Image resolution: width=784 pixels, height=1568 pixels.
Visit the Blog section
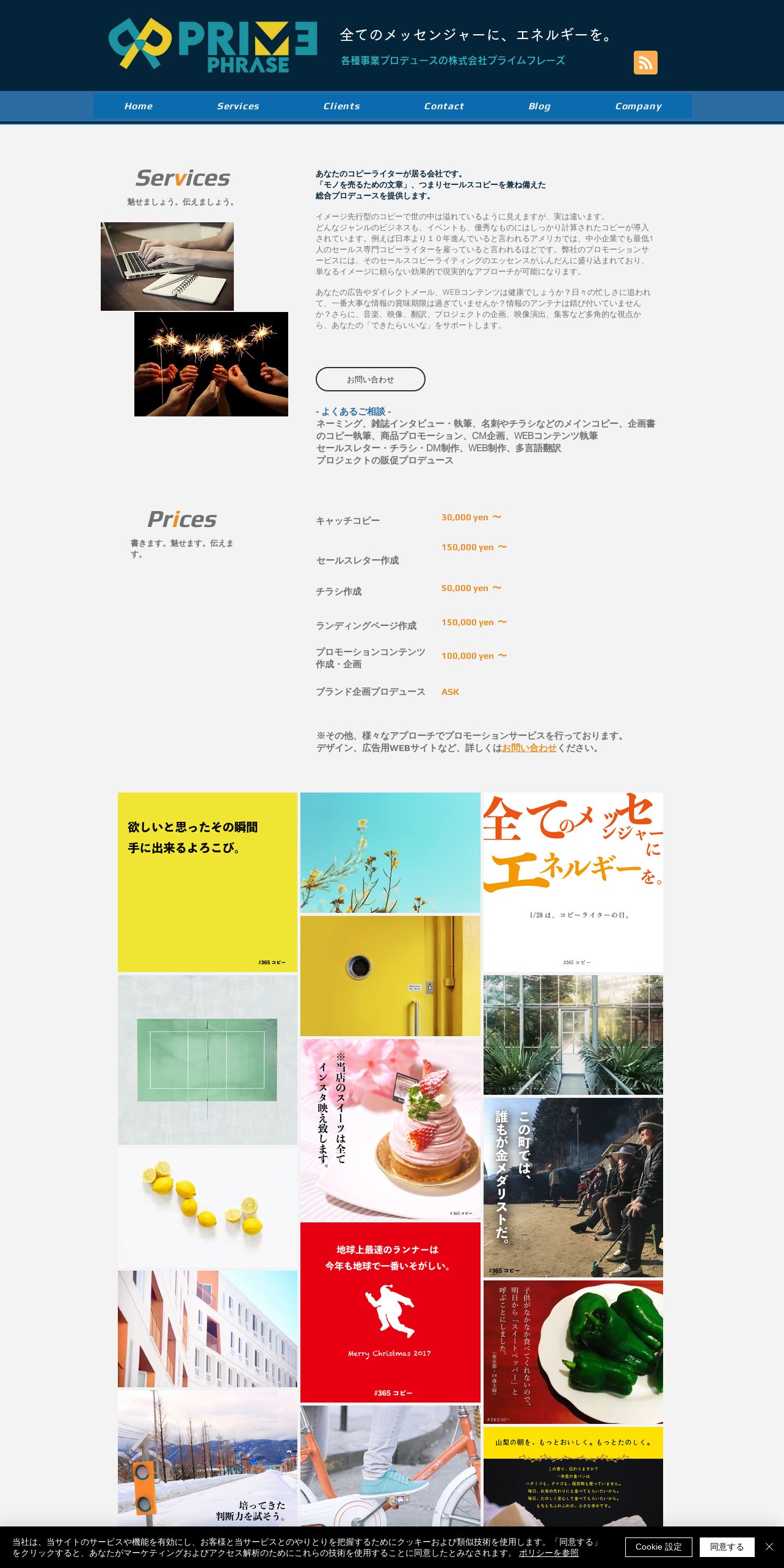[539, 106]
